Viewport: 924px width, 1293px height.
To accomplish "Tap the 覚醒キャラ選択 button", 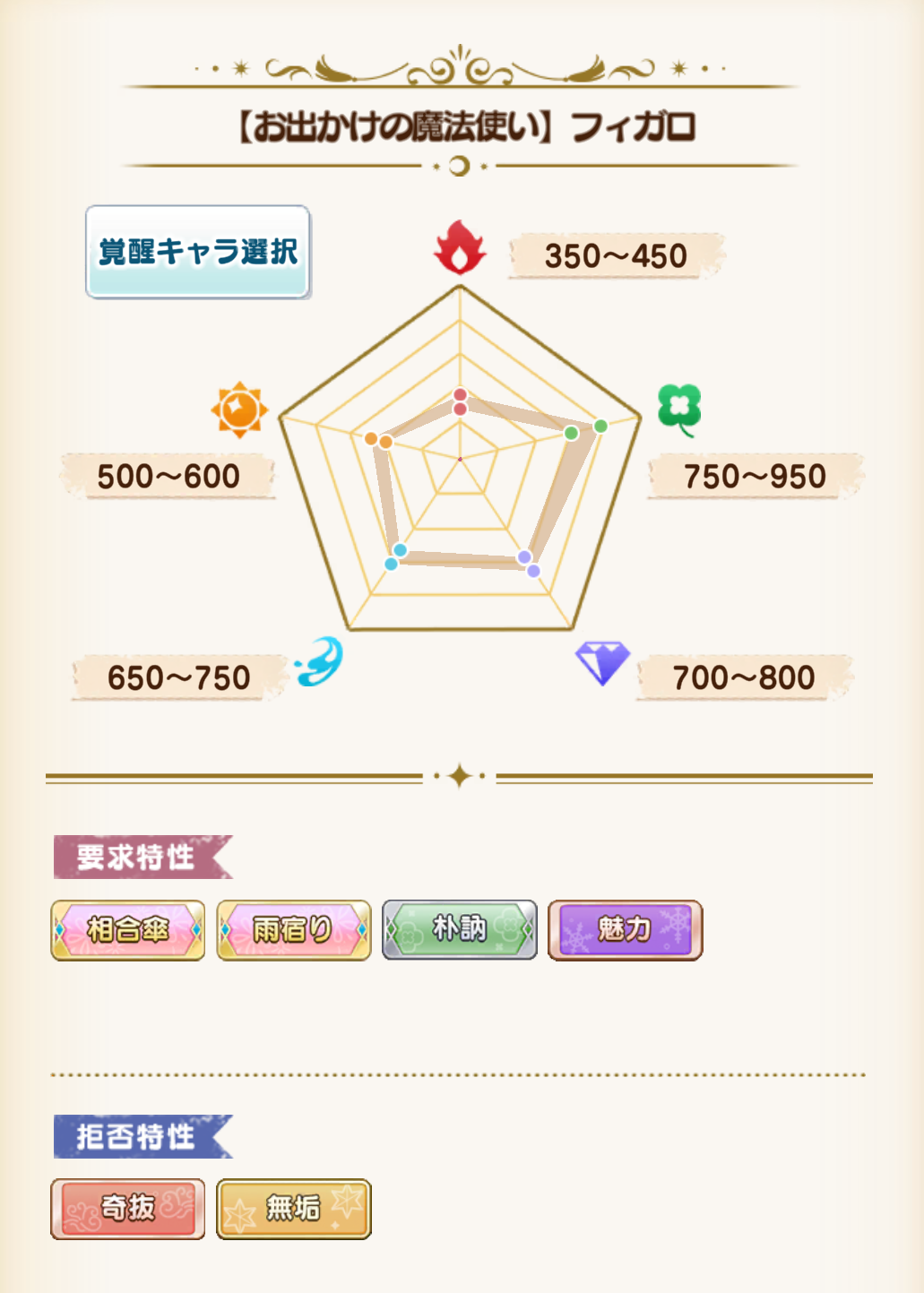I will point(198,252).
